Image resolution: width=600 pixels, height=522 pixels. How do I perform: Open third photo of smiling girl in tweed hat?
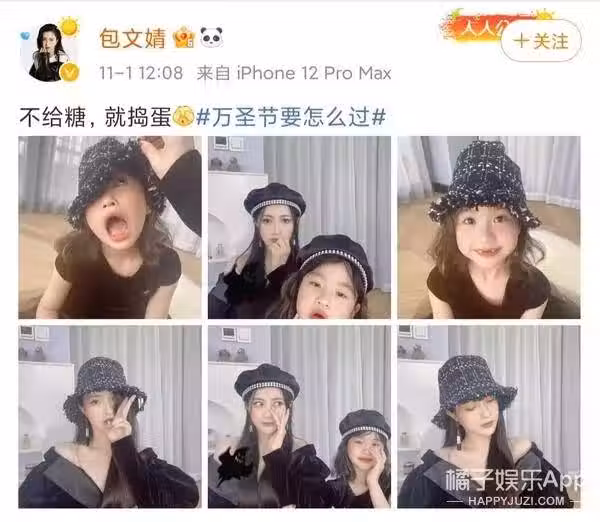point(488,228)
